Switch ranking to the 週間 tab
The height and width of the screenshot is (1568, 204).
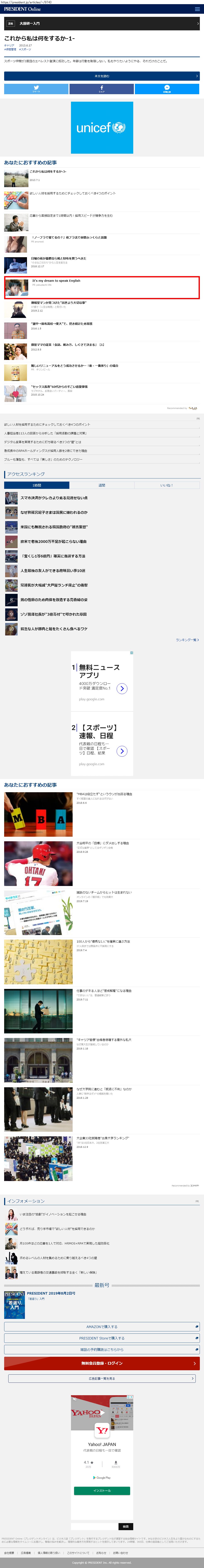[101, 485]
